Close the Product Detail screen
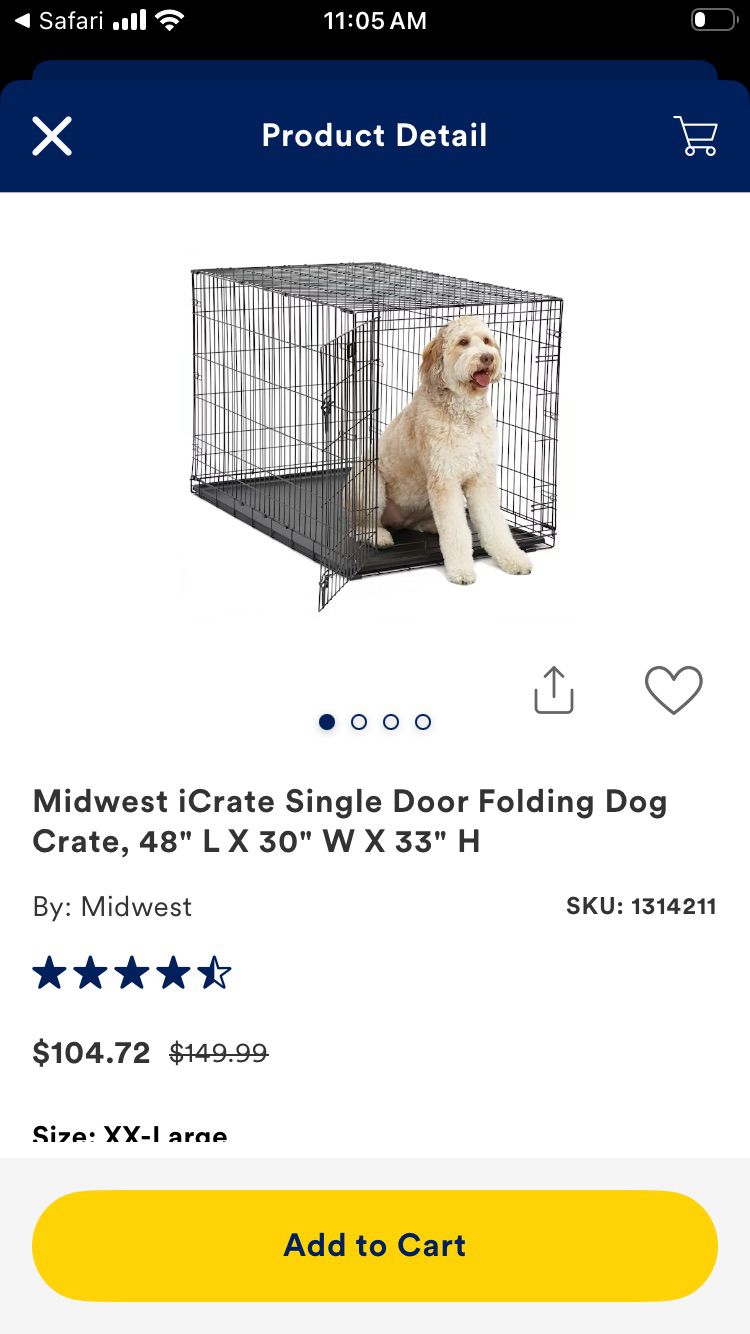 tap(52, 136)
